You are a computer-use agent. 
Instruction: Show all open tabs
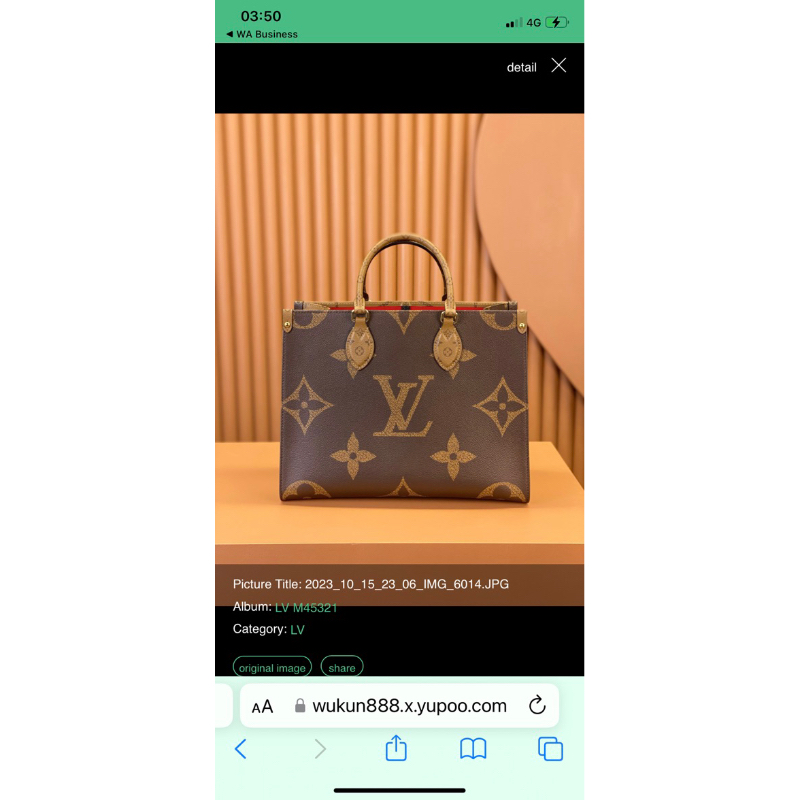coord(551,749)
